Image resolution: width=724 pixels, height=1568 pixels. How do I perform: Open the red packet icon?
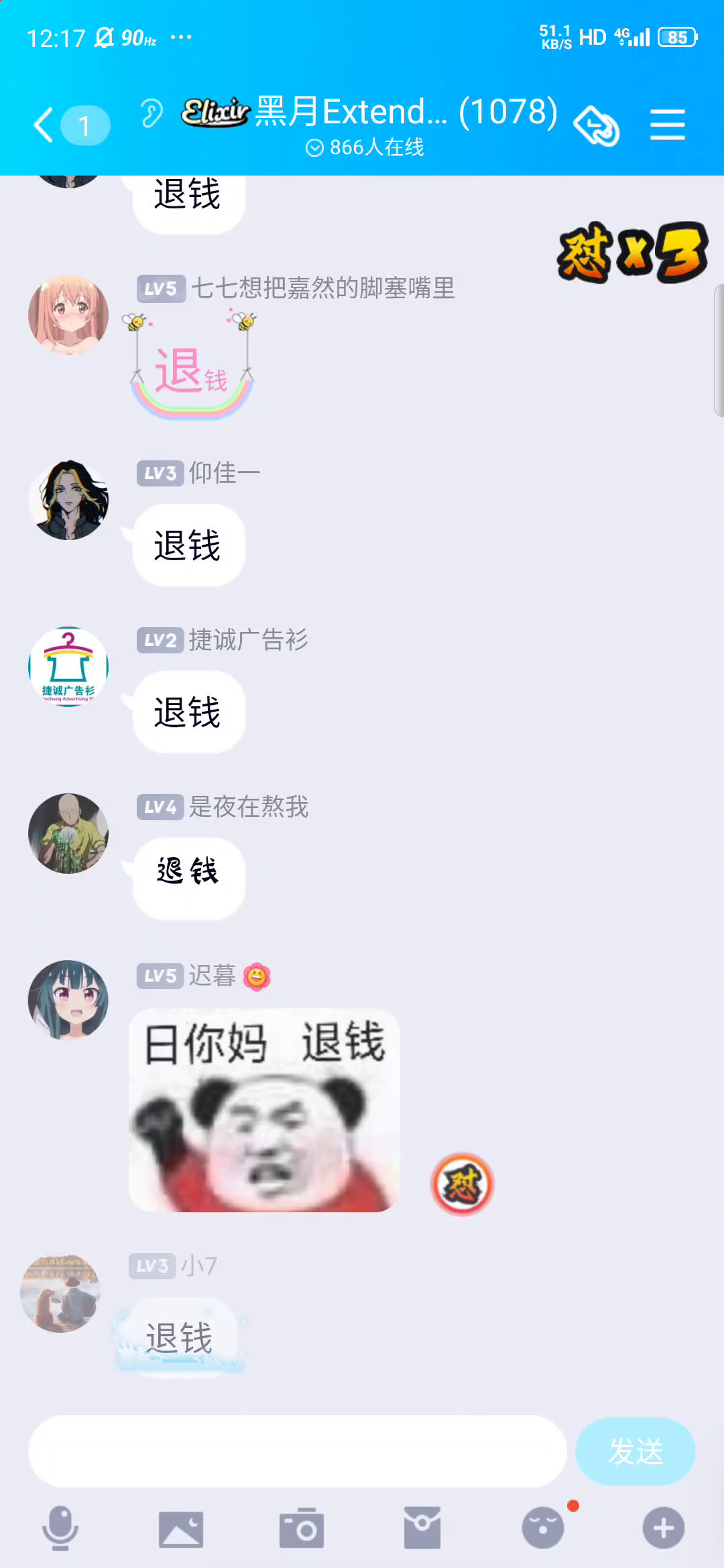[x=422, y=1528]
